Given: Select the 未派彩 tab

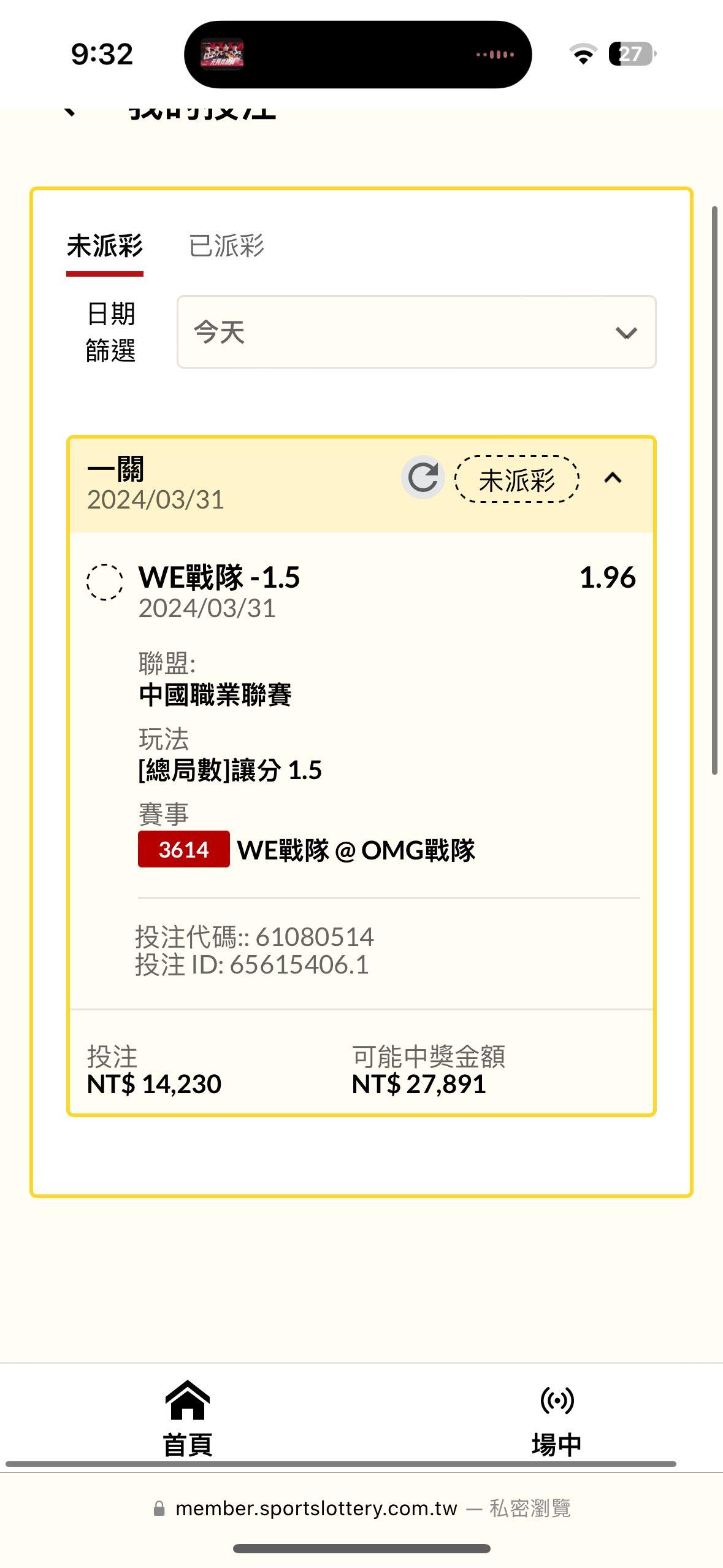Looking at the screenshot, I should tap(105, 246).
